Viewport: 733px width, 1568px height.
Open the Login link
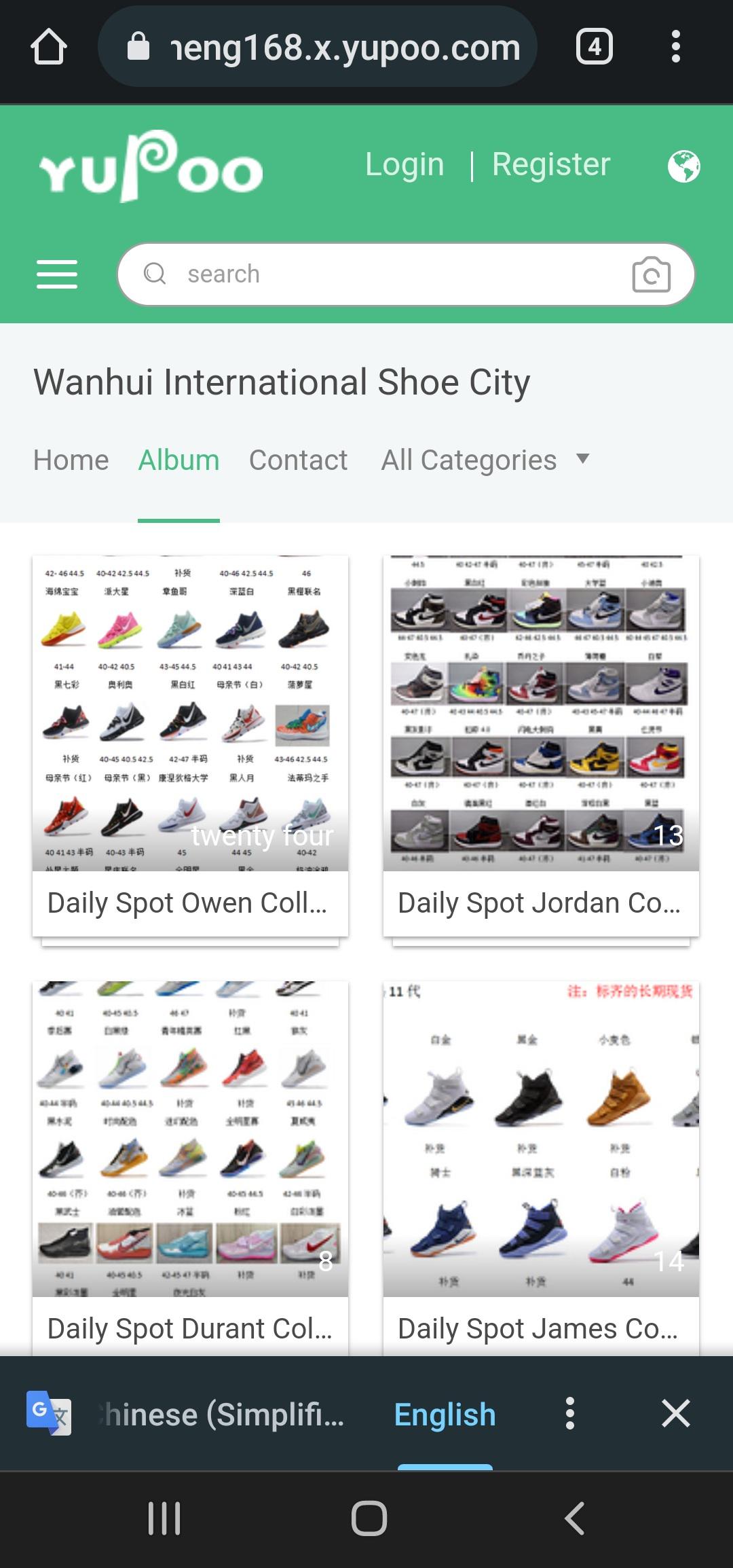tap(405, 164)
